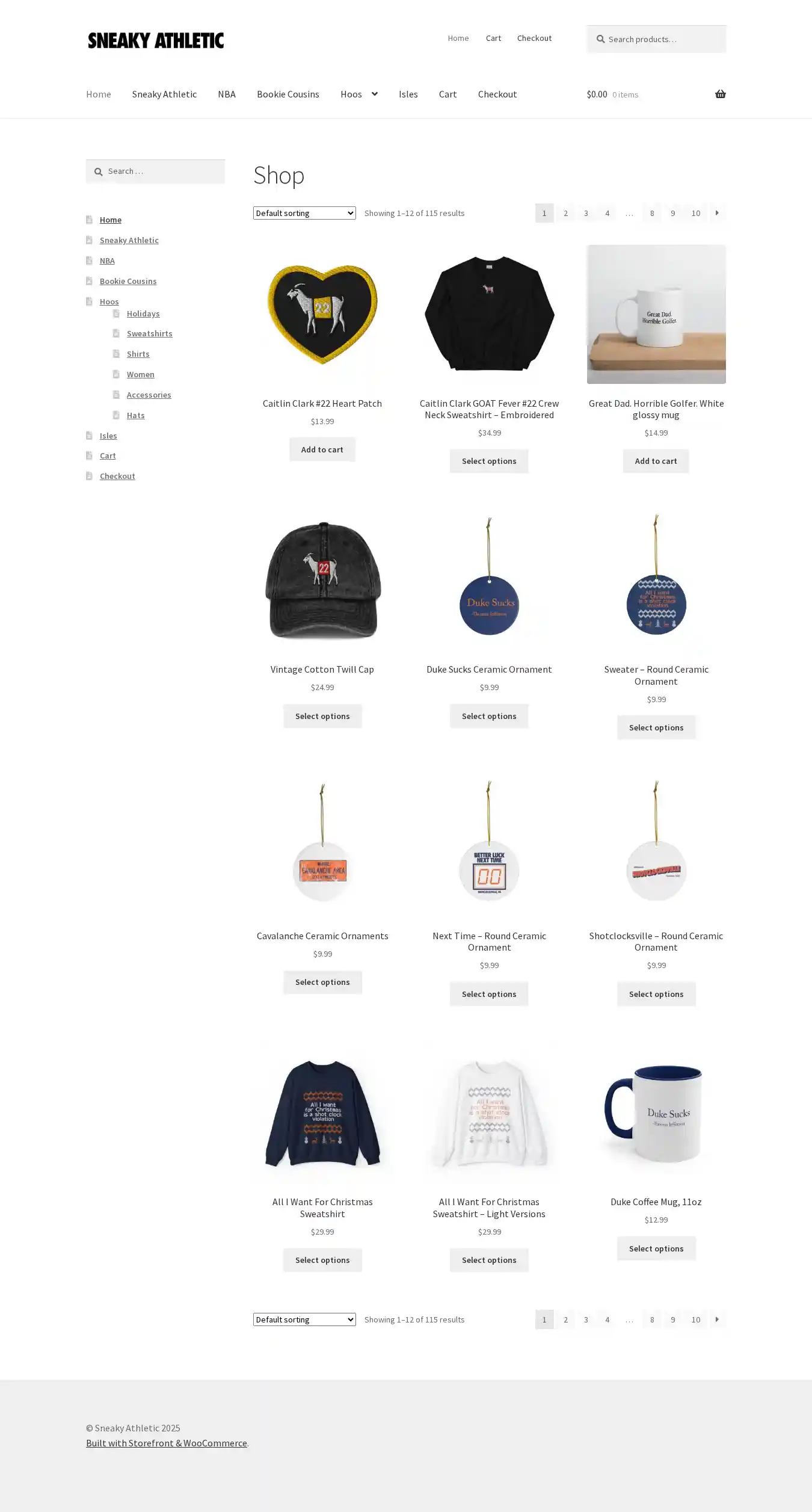
Task: Open Bookie Cousins in the top navigation
Action: click(x=288, y=94)
